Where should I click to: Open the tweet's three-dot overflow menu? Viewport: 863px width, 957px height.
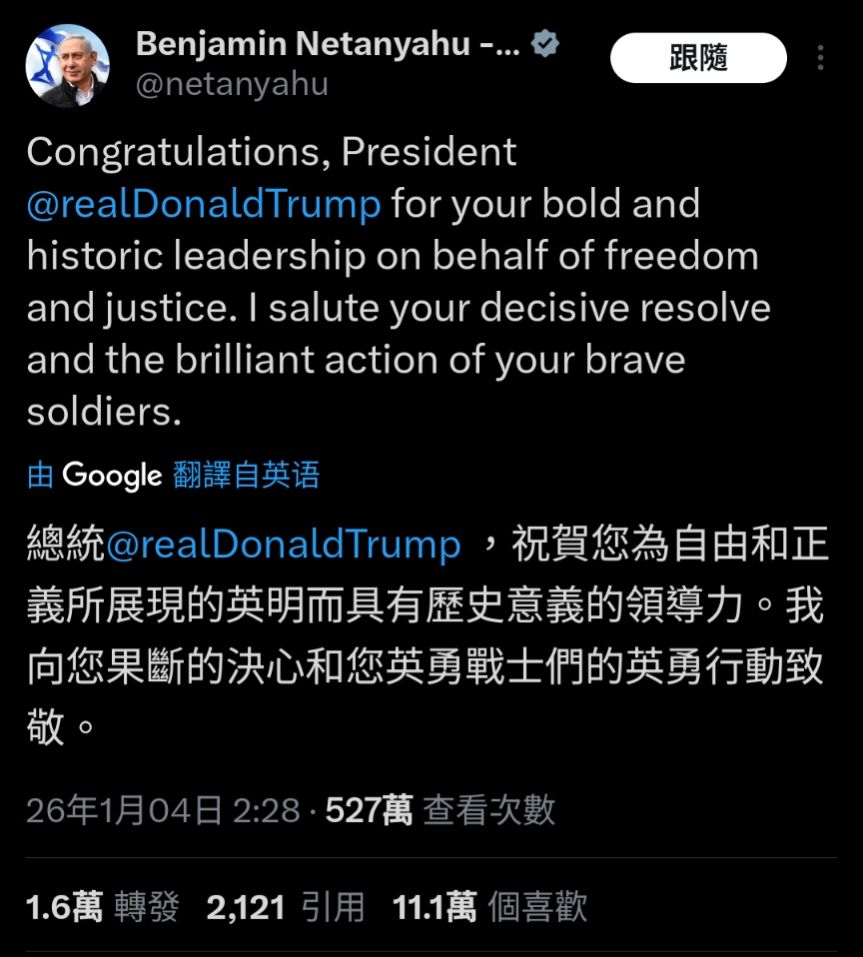(x=820, y=58)
